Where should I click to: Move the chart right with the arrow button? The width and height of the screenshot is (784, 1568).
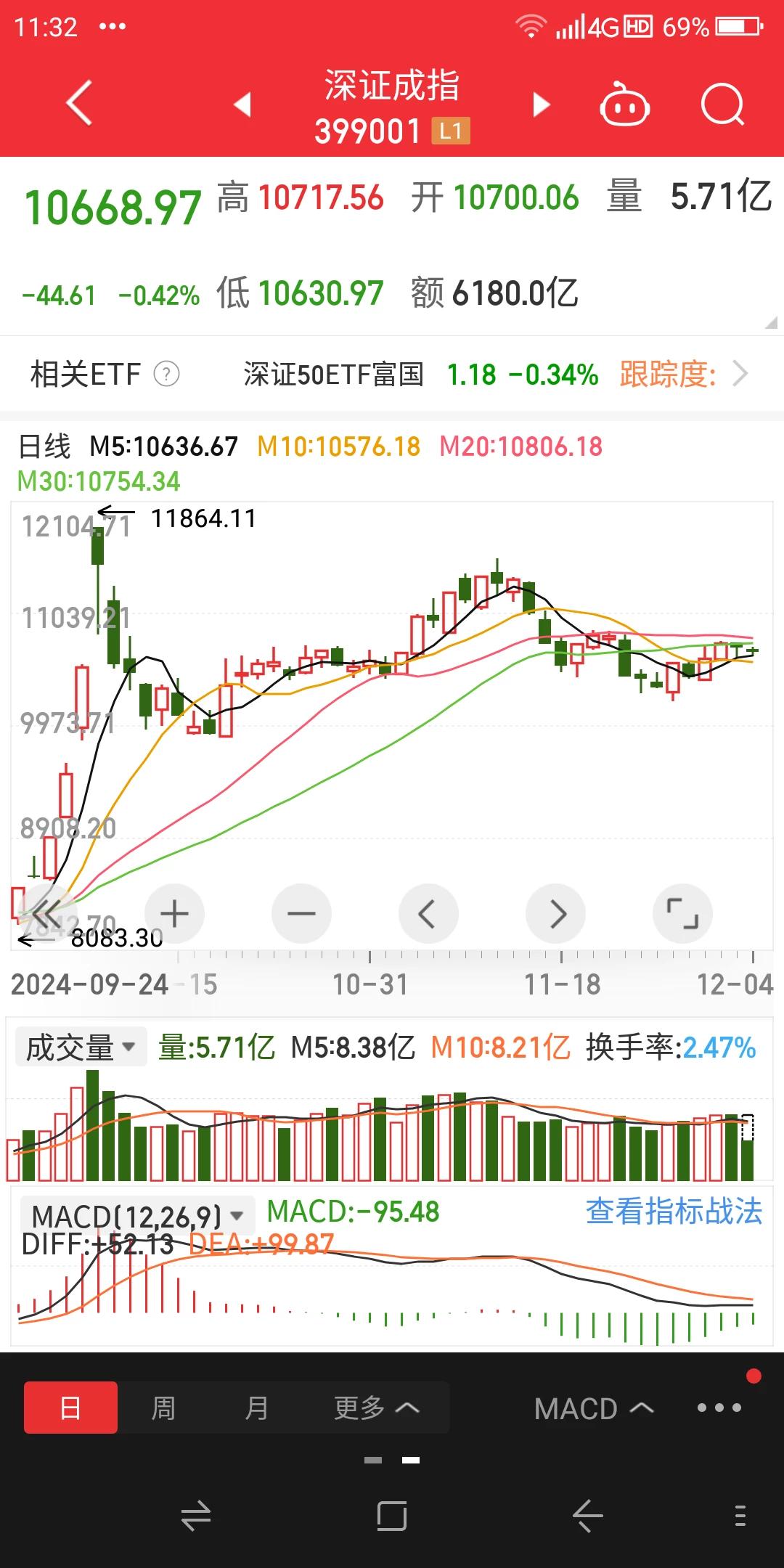click(x=555, y=914)
